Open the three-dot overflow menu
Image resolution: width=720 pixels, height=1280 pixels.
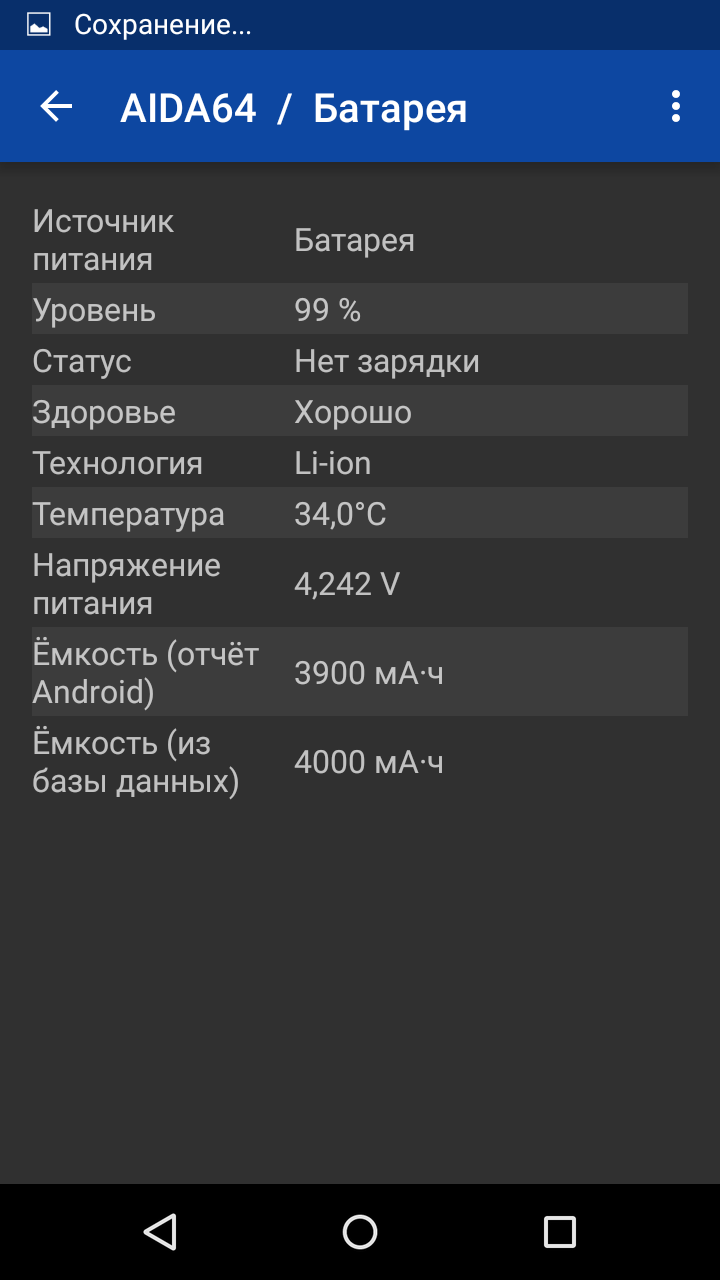click(676, 107)
